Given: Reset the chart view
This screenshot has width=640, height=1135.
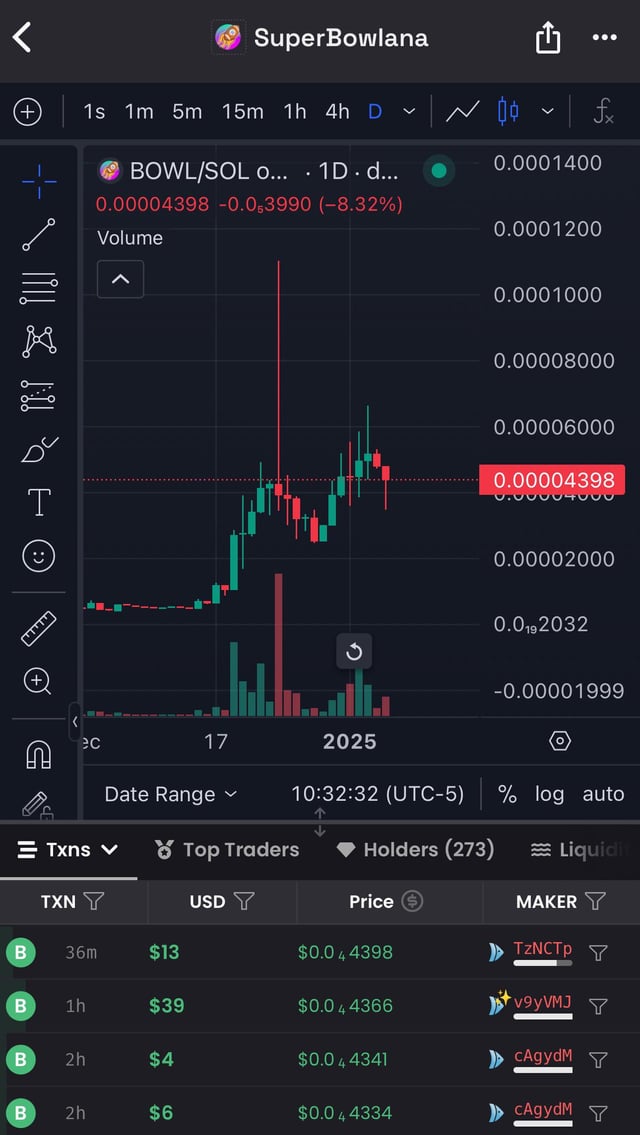Looking at the screenshot, I should (x=354, y=652).
